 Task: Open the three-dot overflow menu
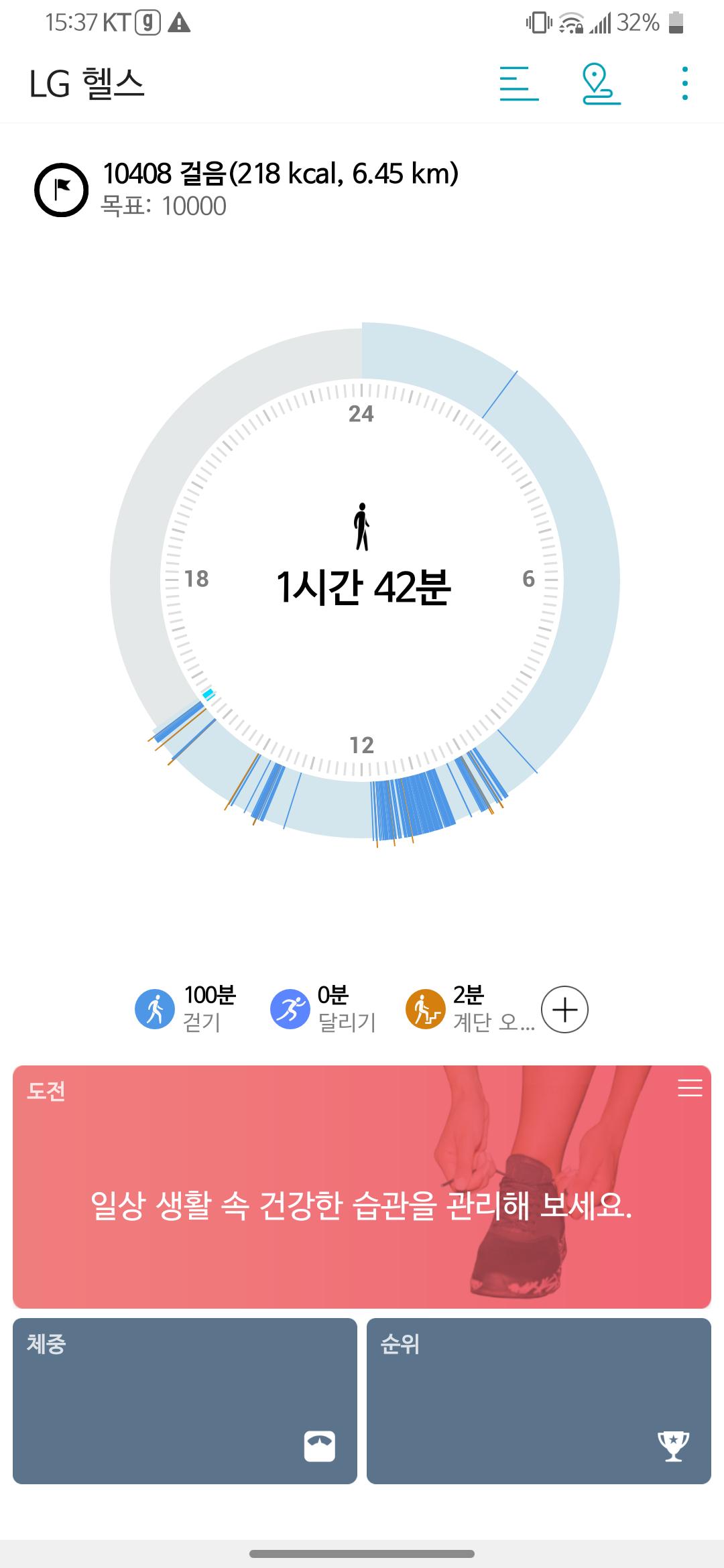click(684, 84)
